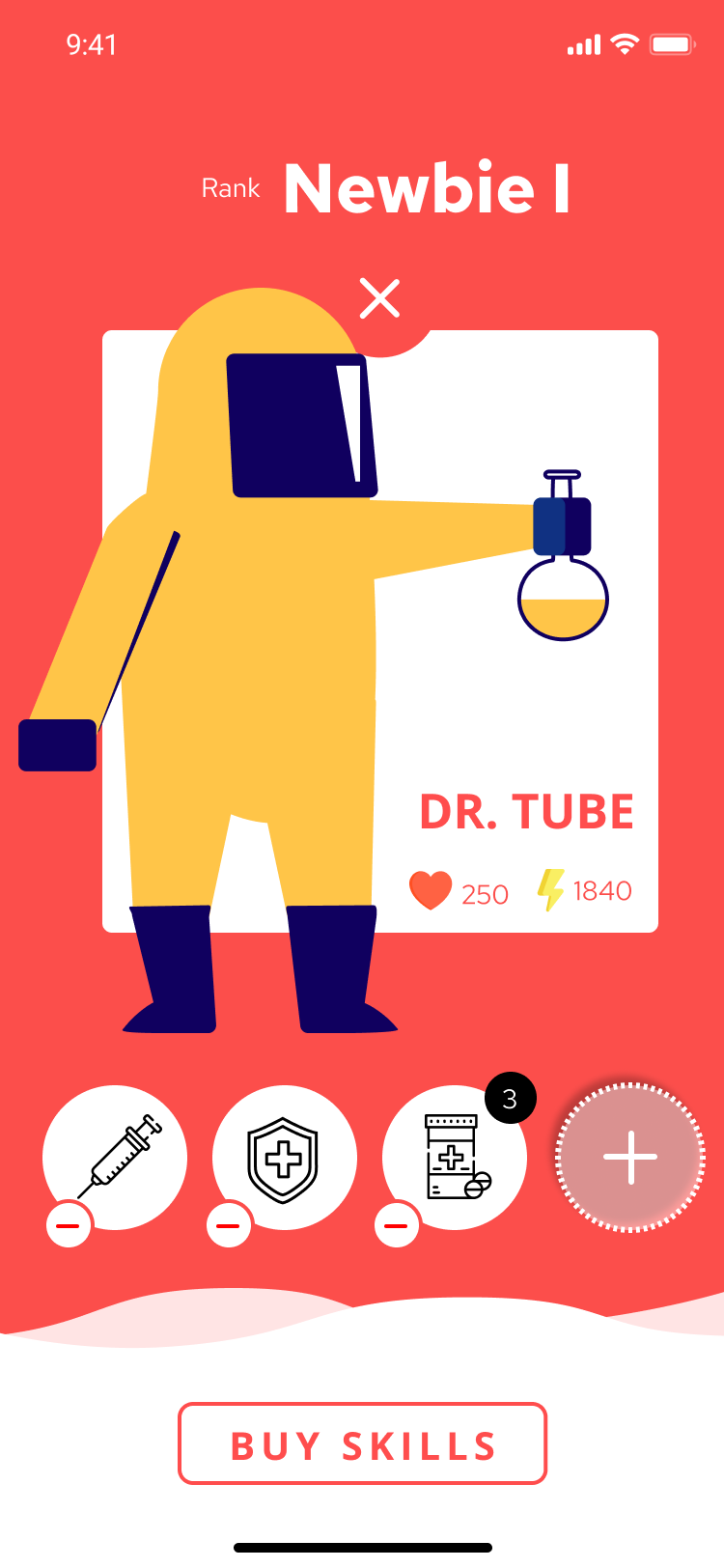Add a new skill with the plus button
Screen dimensions: 724x1568
point(630,1157)
